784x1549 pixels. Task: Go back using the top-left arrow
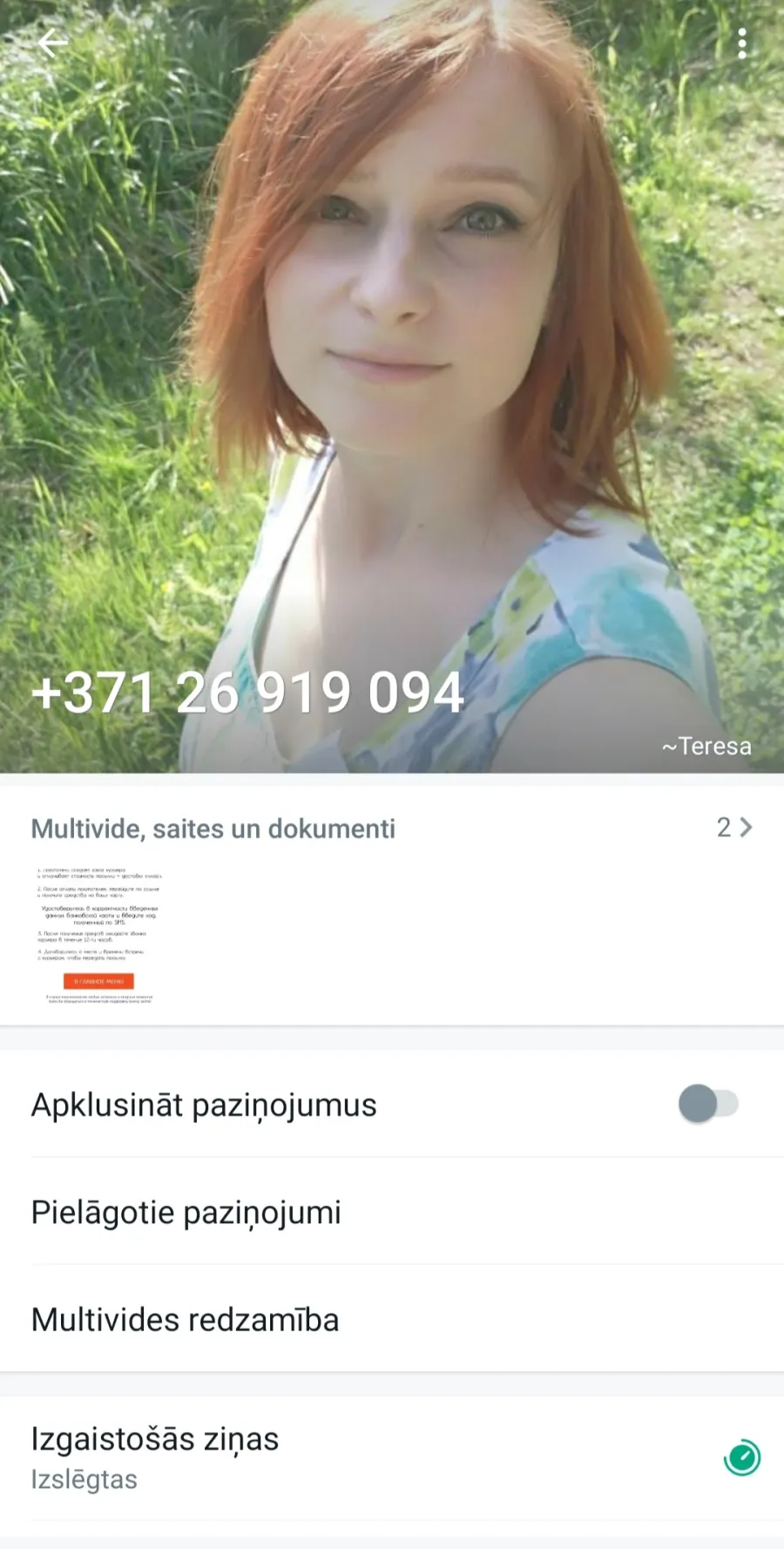pos(52,43)
